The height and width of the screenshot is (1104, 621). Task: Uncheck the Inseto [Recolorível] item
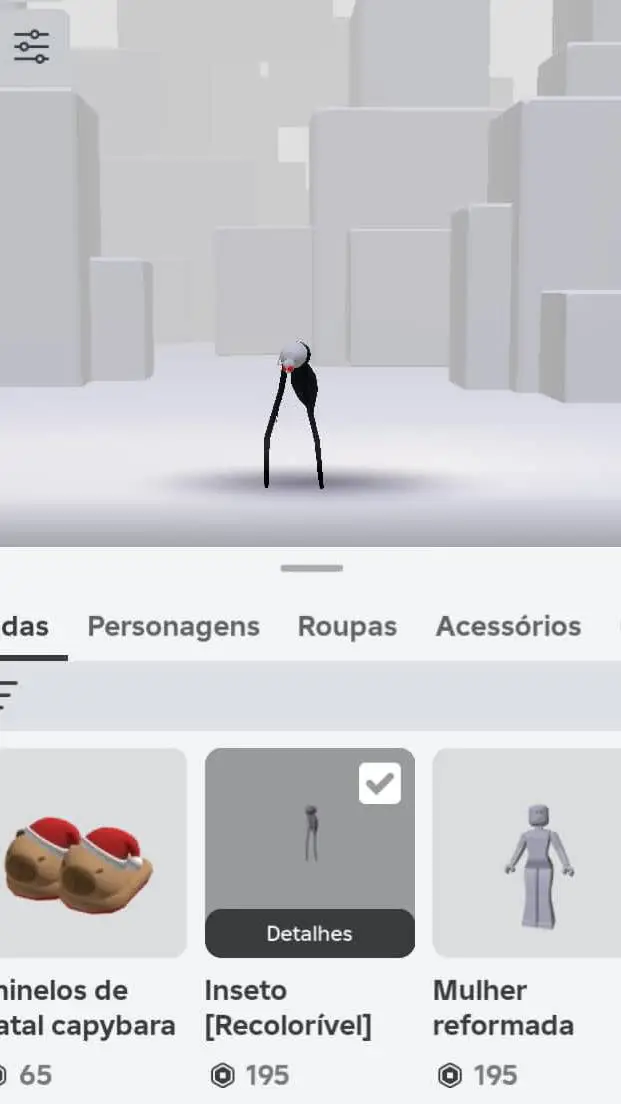pos(380,785)
